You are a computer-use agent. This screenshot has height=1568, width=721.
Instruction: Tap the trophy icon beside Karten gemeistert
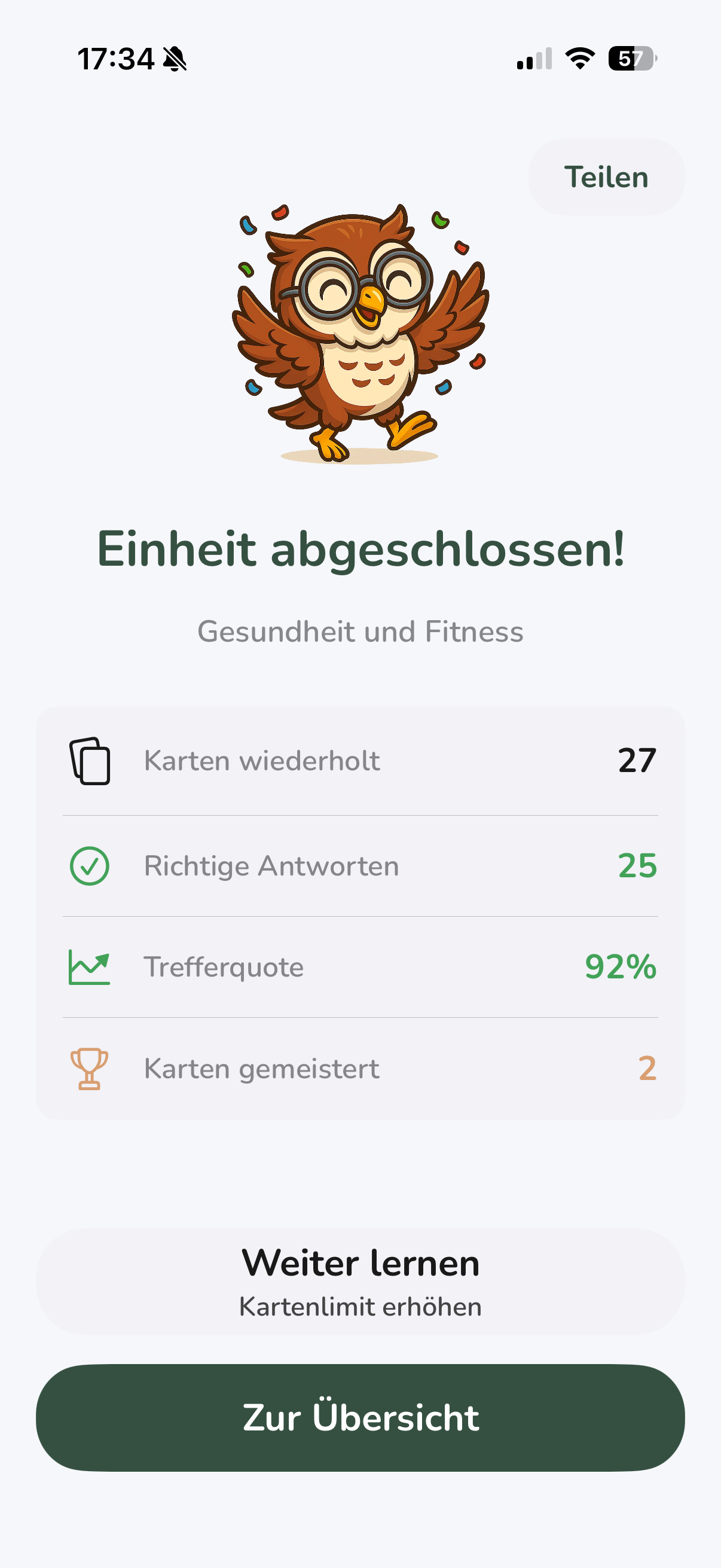(x=89, y=1069)
